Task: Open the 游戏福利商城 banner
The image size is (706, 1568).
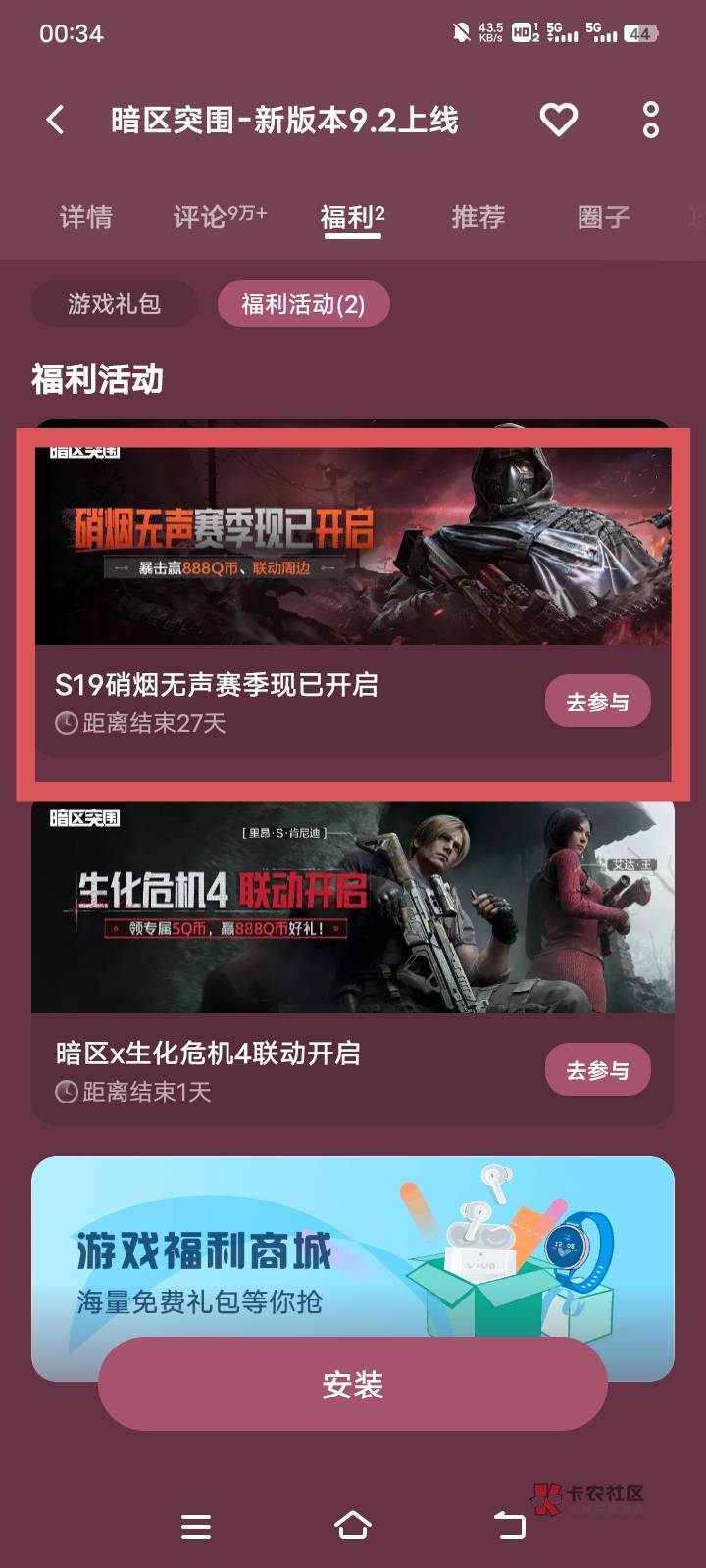Action: tap(353, 1254)
